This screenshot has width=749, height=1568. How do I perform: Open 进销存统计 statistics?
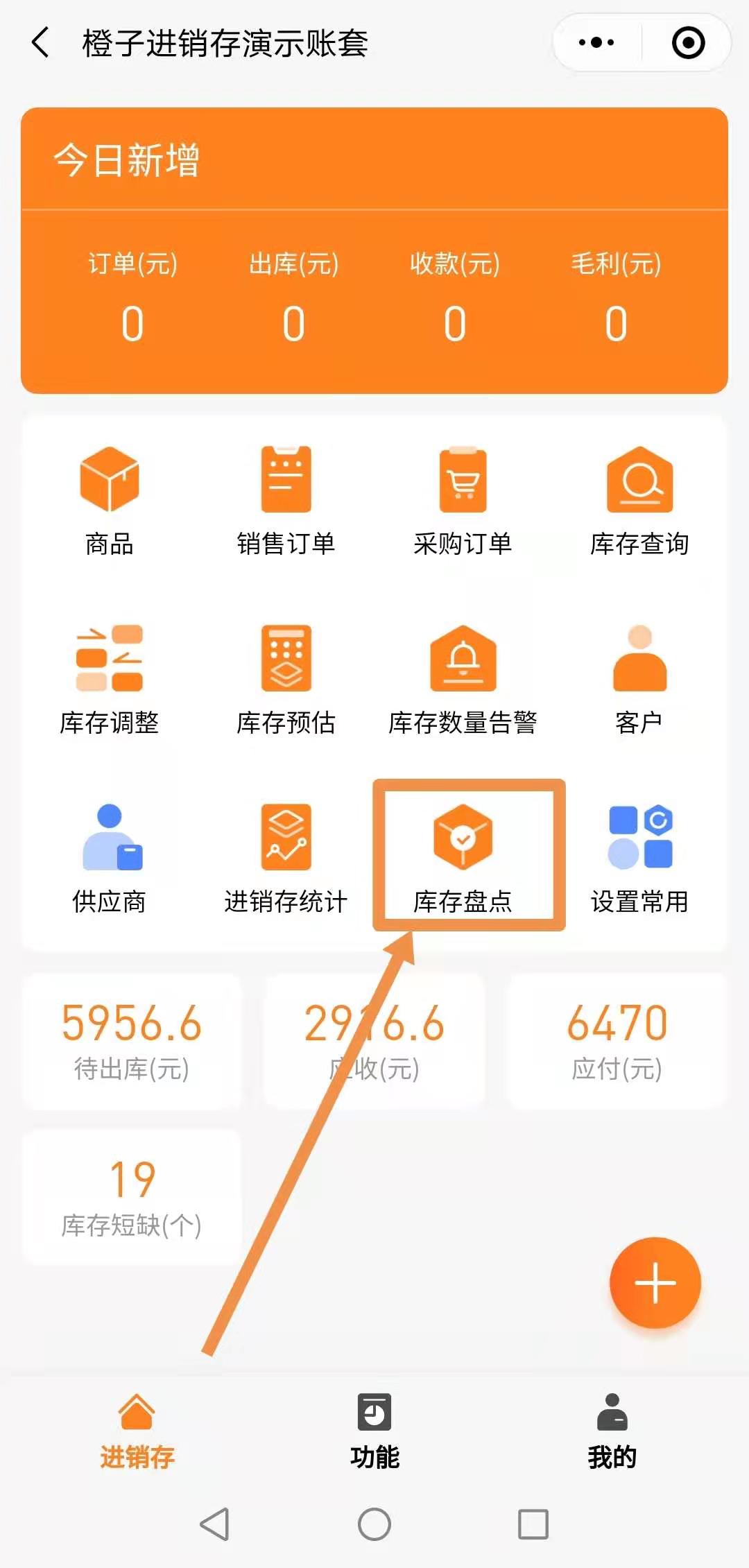[286, 859]
